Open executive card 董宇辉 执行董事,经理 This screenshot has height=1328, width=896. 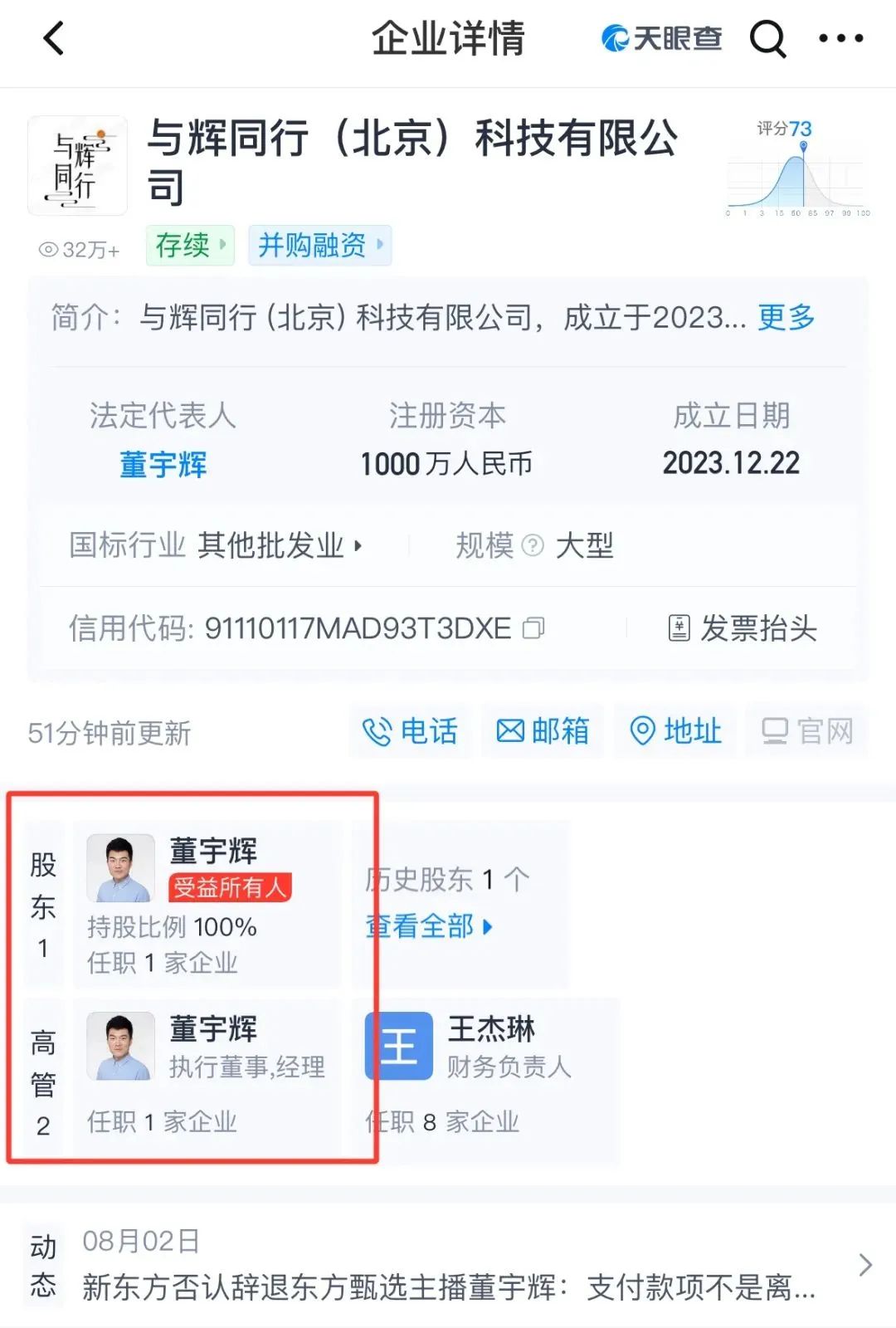[207, 1075]
